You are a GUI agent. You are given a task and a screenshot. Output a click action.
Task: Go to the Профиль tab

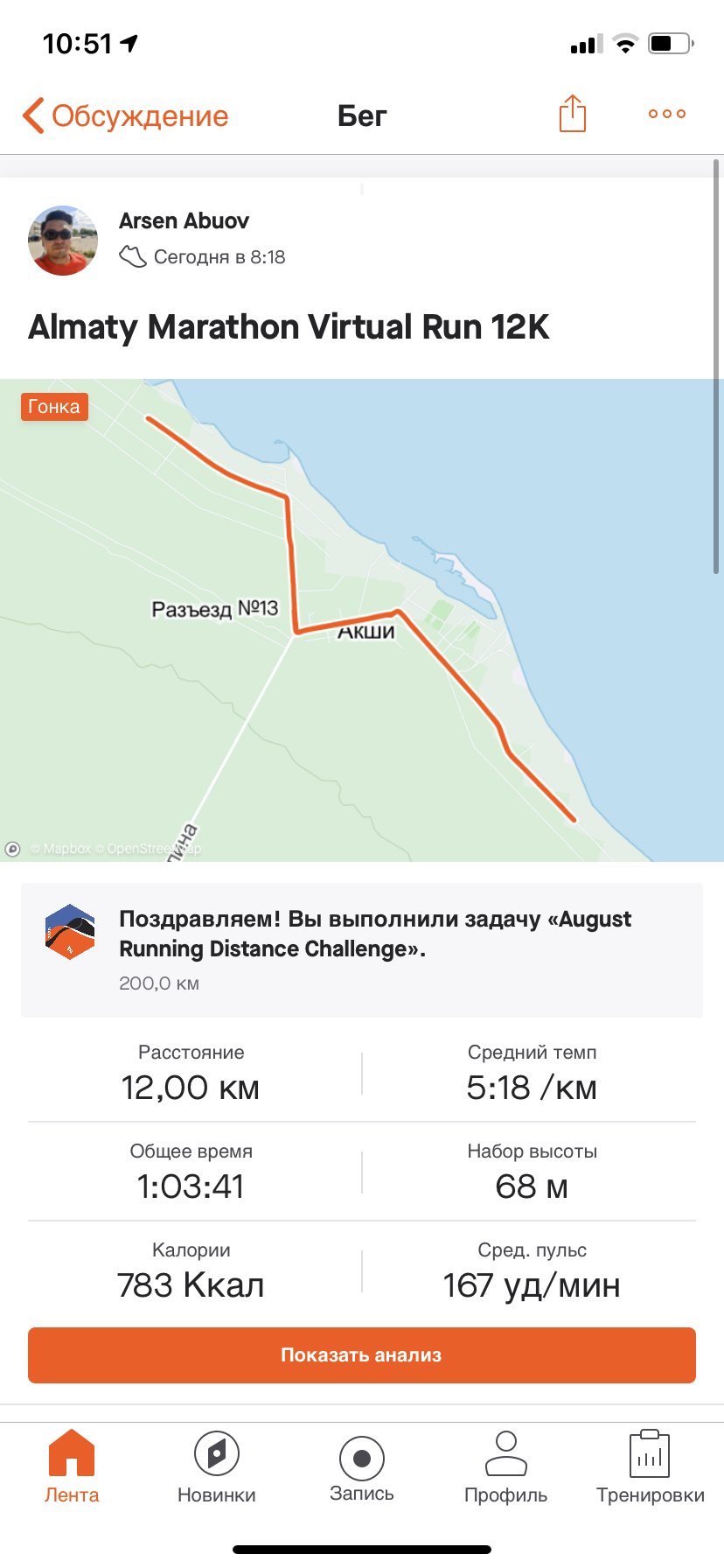click(506, 1467)
